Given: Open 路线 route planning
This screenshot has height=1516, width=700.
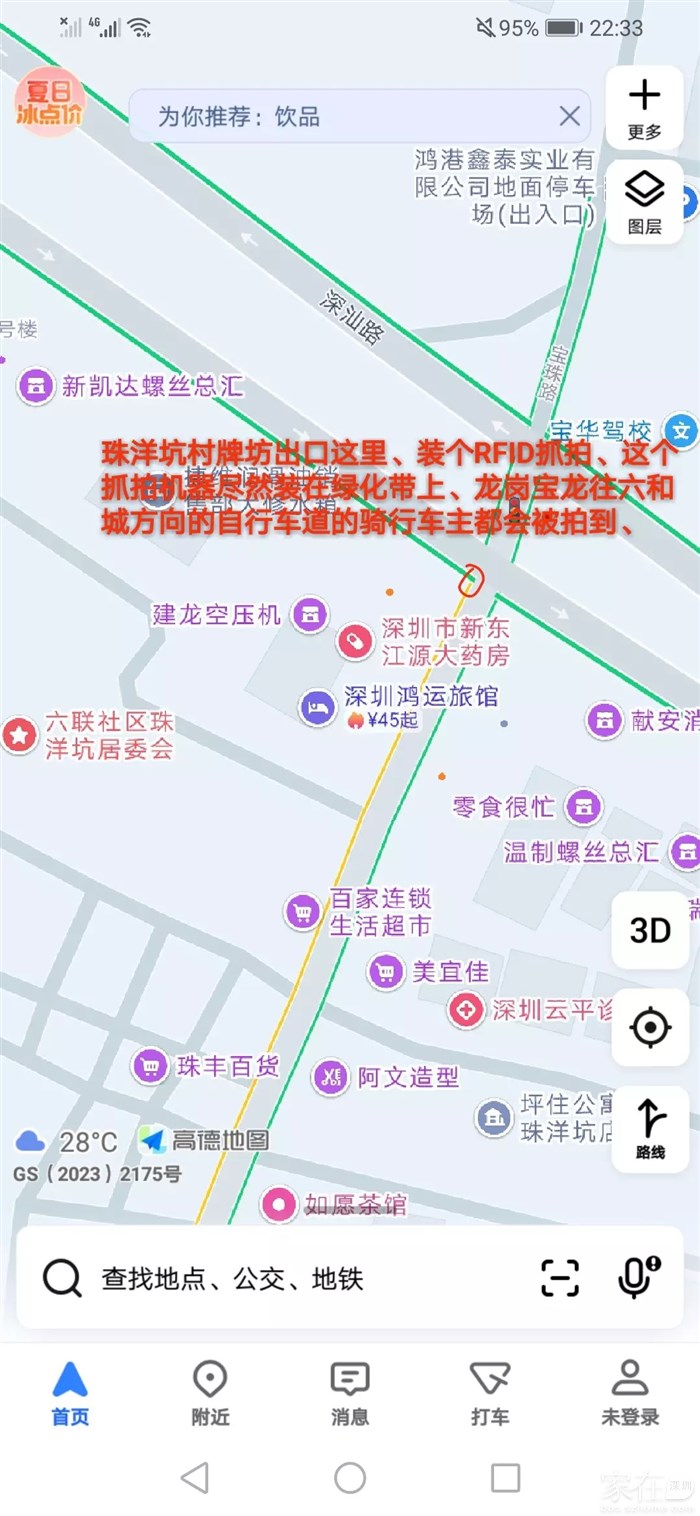Looking at the screenshot, I should (650, 1128).
